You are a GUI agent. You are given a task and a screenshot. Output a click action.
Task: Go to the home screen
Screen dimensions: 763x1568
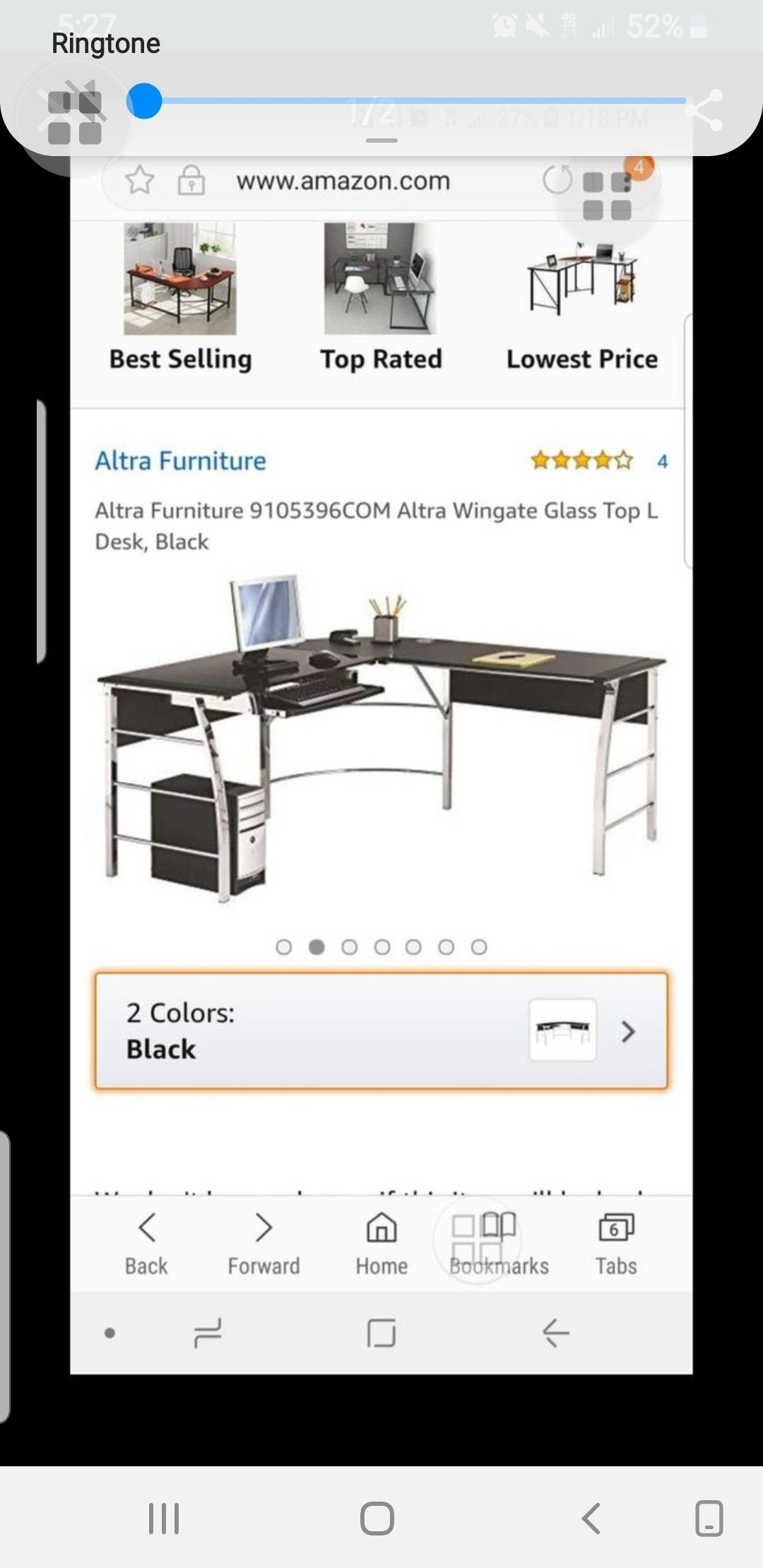377,1518
